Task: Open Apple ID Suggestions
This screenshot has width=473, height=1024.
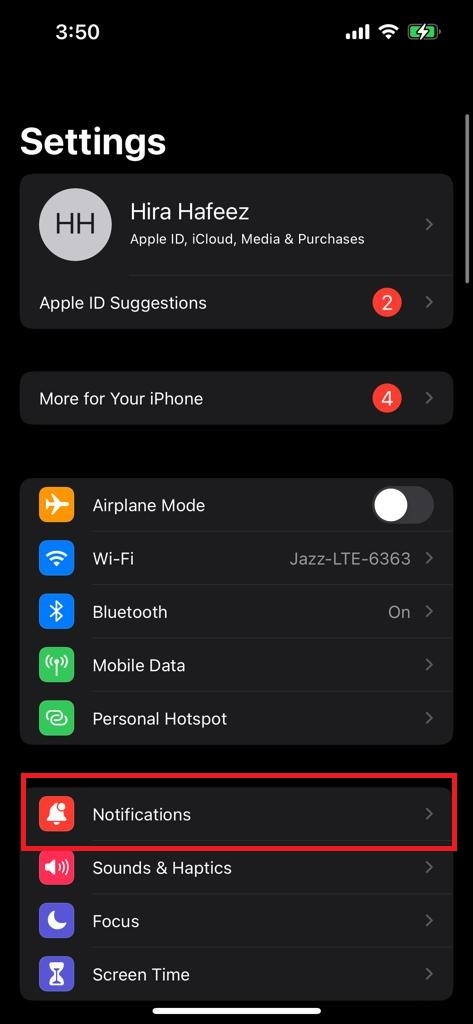Action: 236,302
